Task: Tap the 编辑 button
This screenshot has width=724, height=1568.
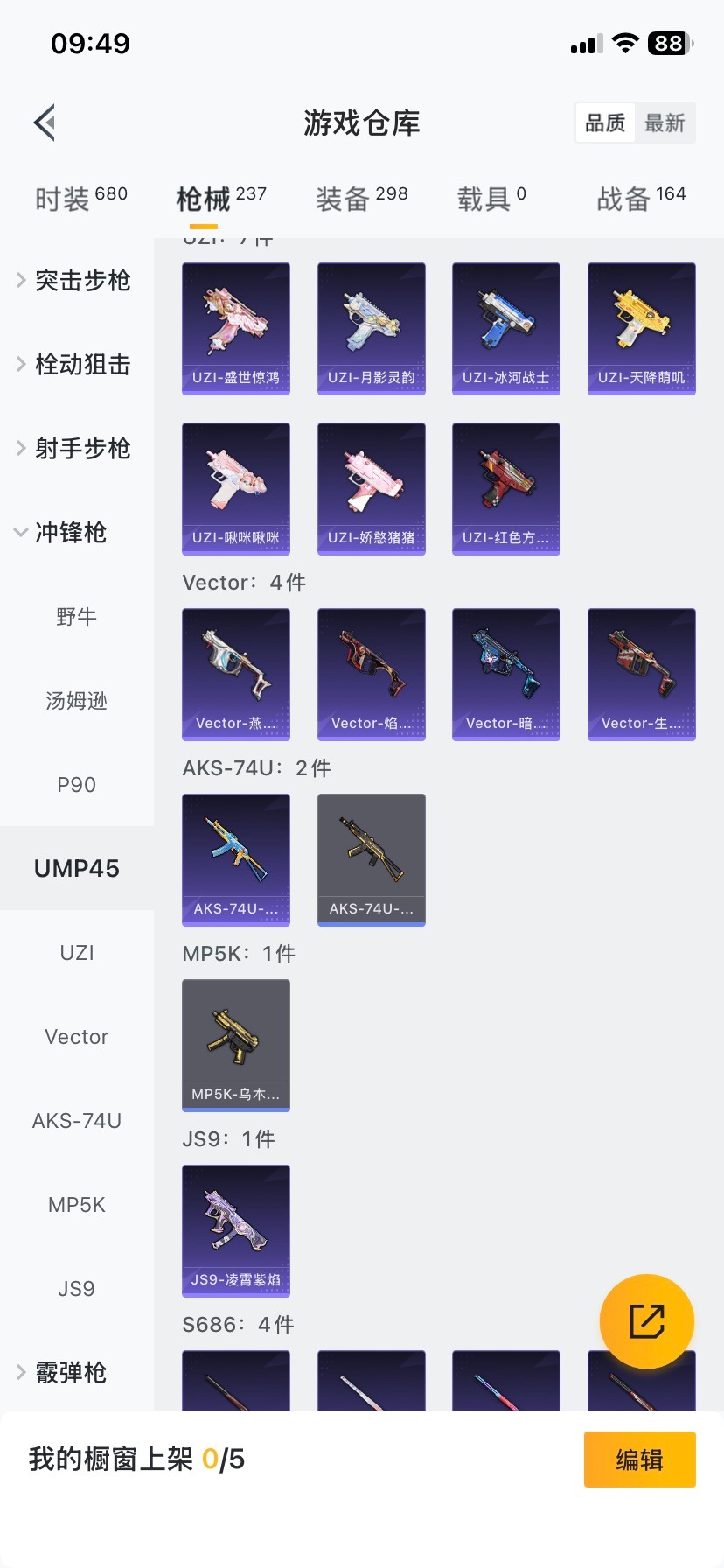Action: tap(639, 1459)
